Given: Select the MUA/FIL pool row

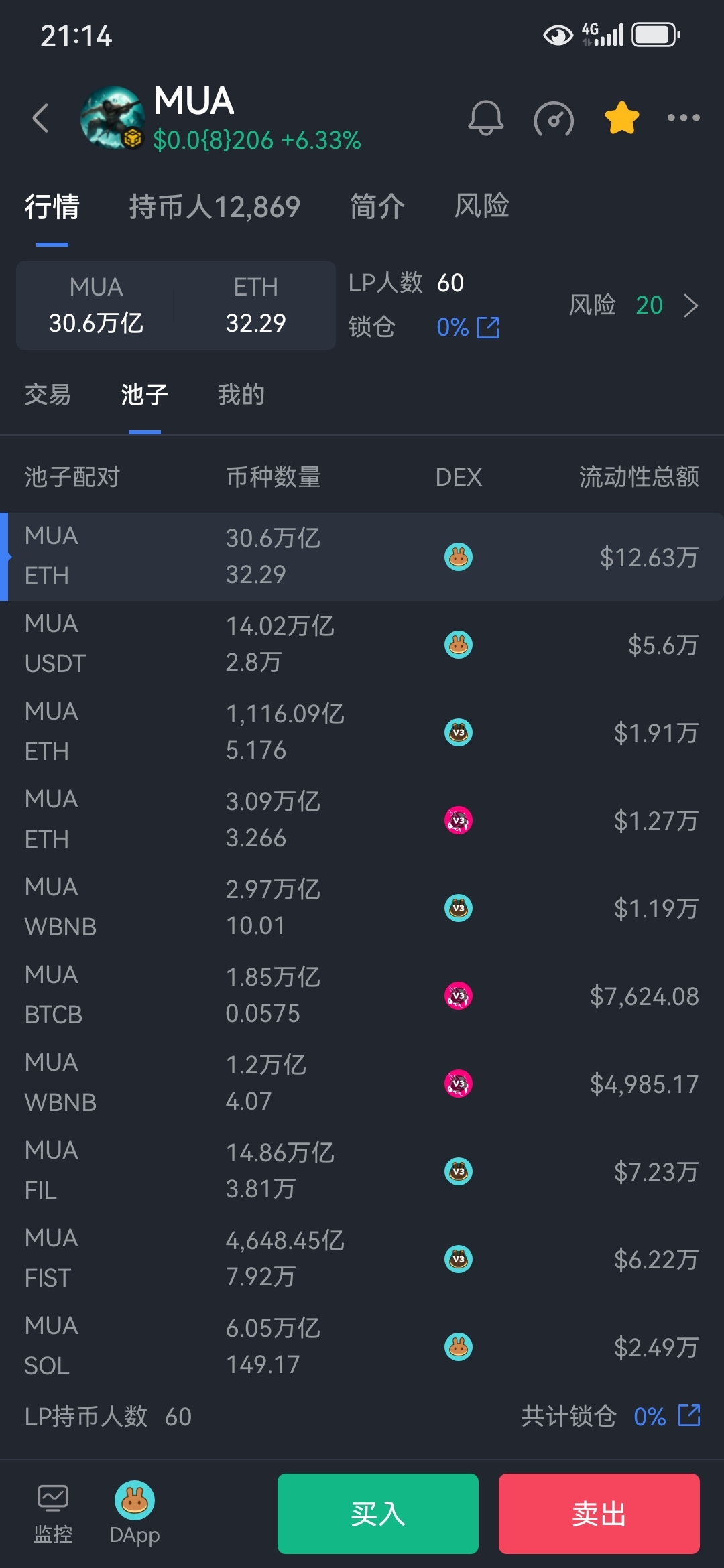Looking at the screenshot, I should 362,1171.
